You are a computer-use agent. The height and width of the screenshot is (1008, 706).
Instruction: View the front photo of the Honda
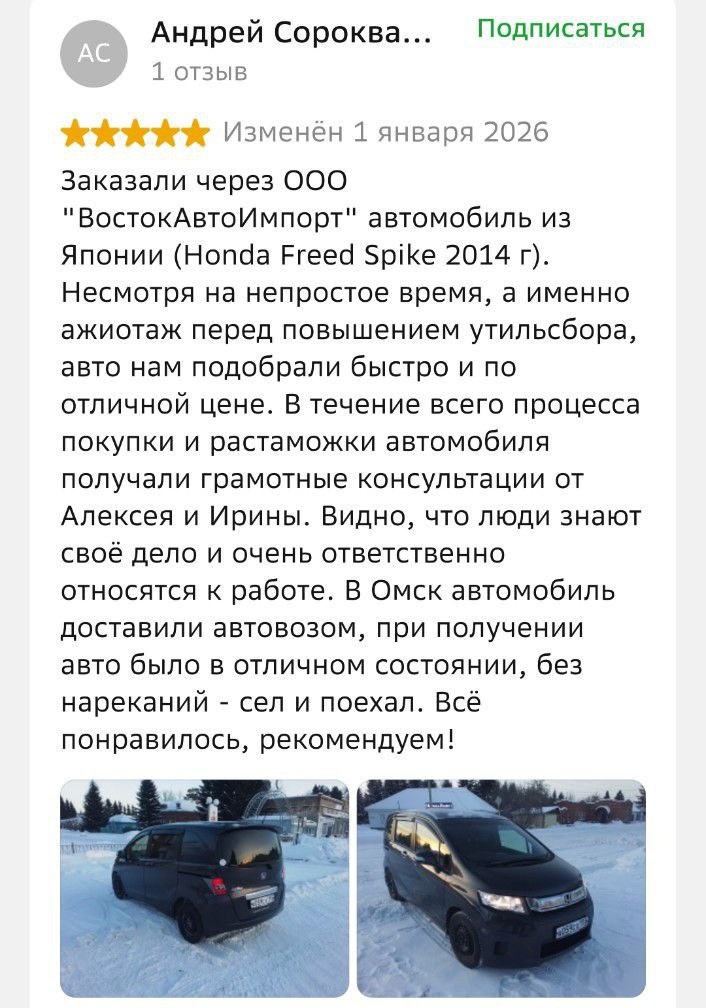pyautogui.click(x=501, y=888)
